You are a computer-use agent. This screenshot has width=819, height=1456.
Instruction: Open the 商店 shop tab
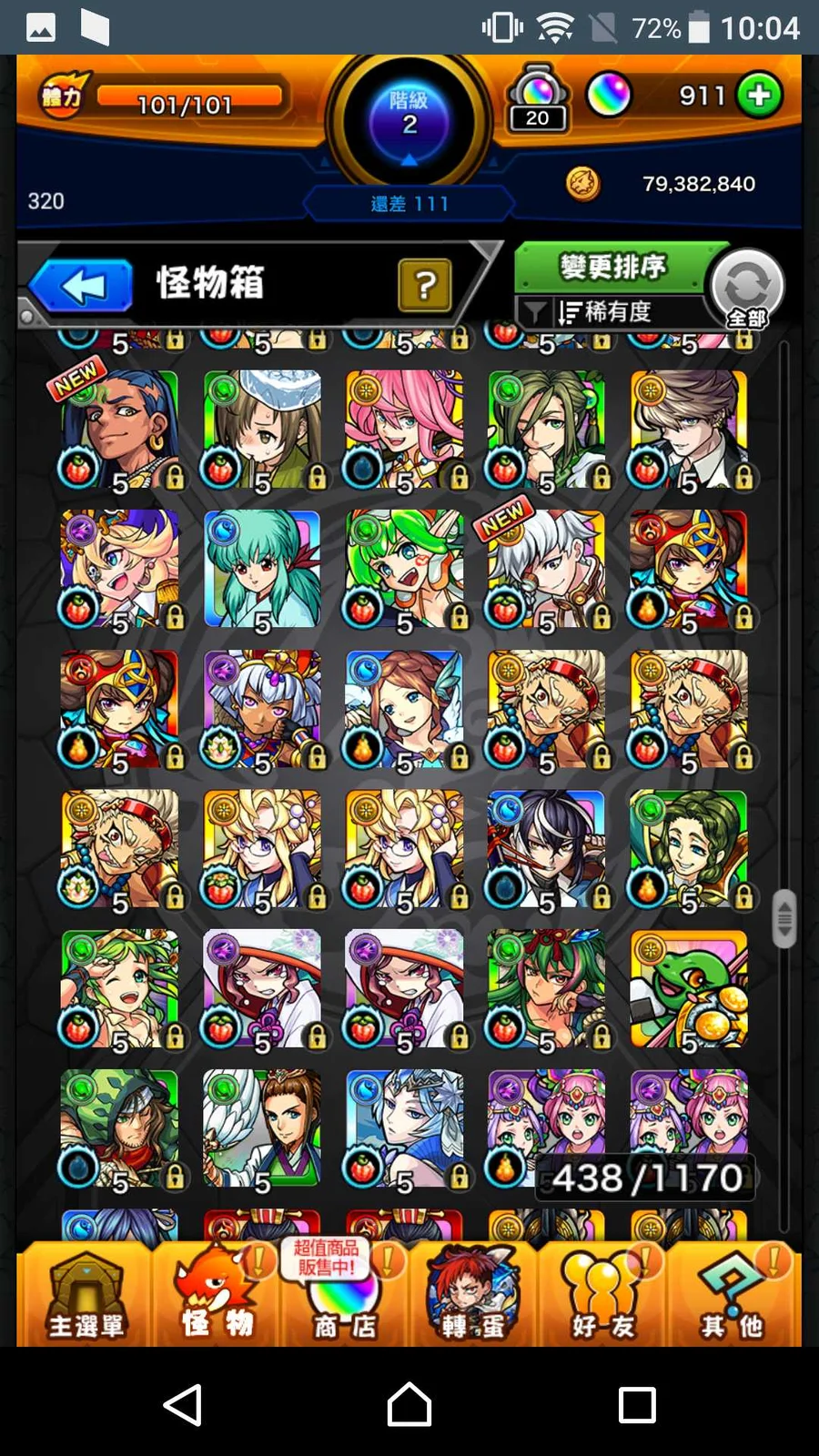(x=345, y=1296)
